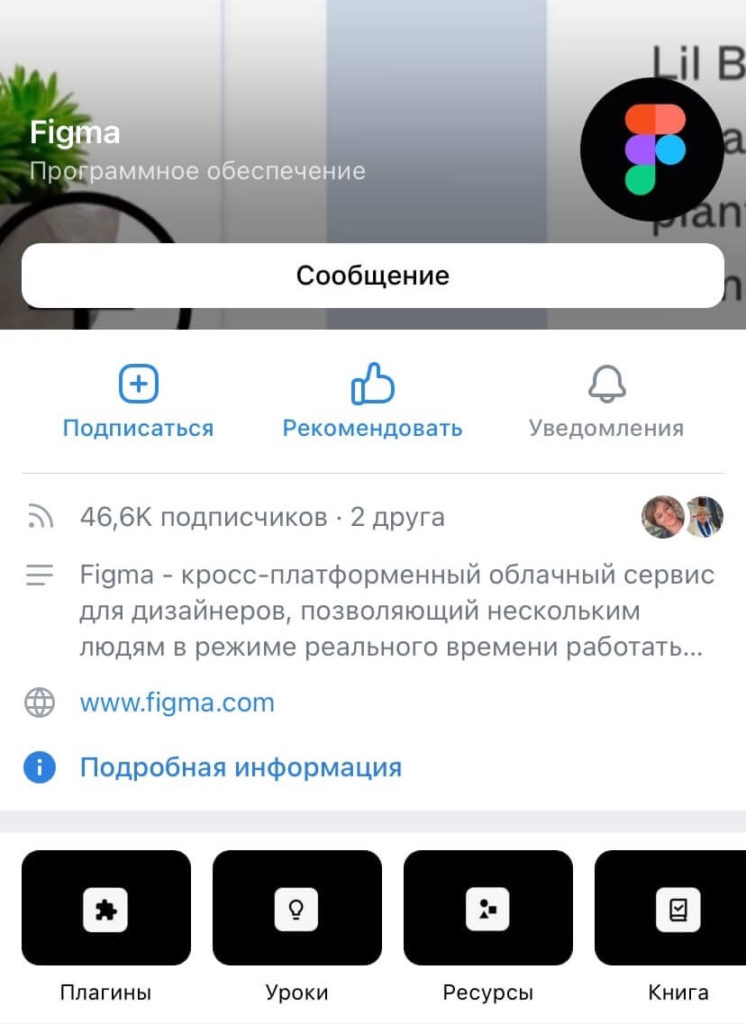The image size is (746, 1024).
Task: Click the blue info icon
Action: click(38, 766)
